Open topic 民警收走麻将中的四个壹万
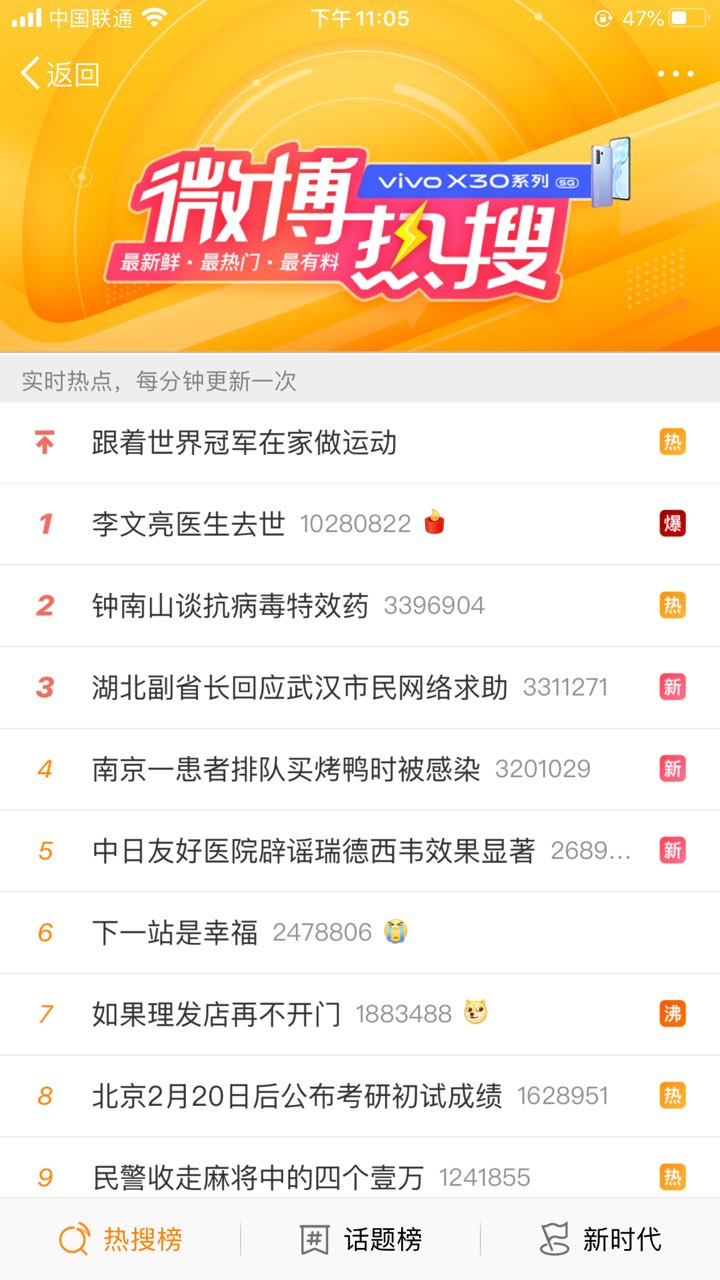 (360, 1168)
